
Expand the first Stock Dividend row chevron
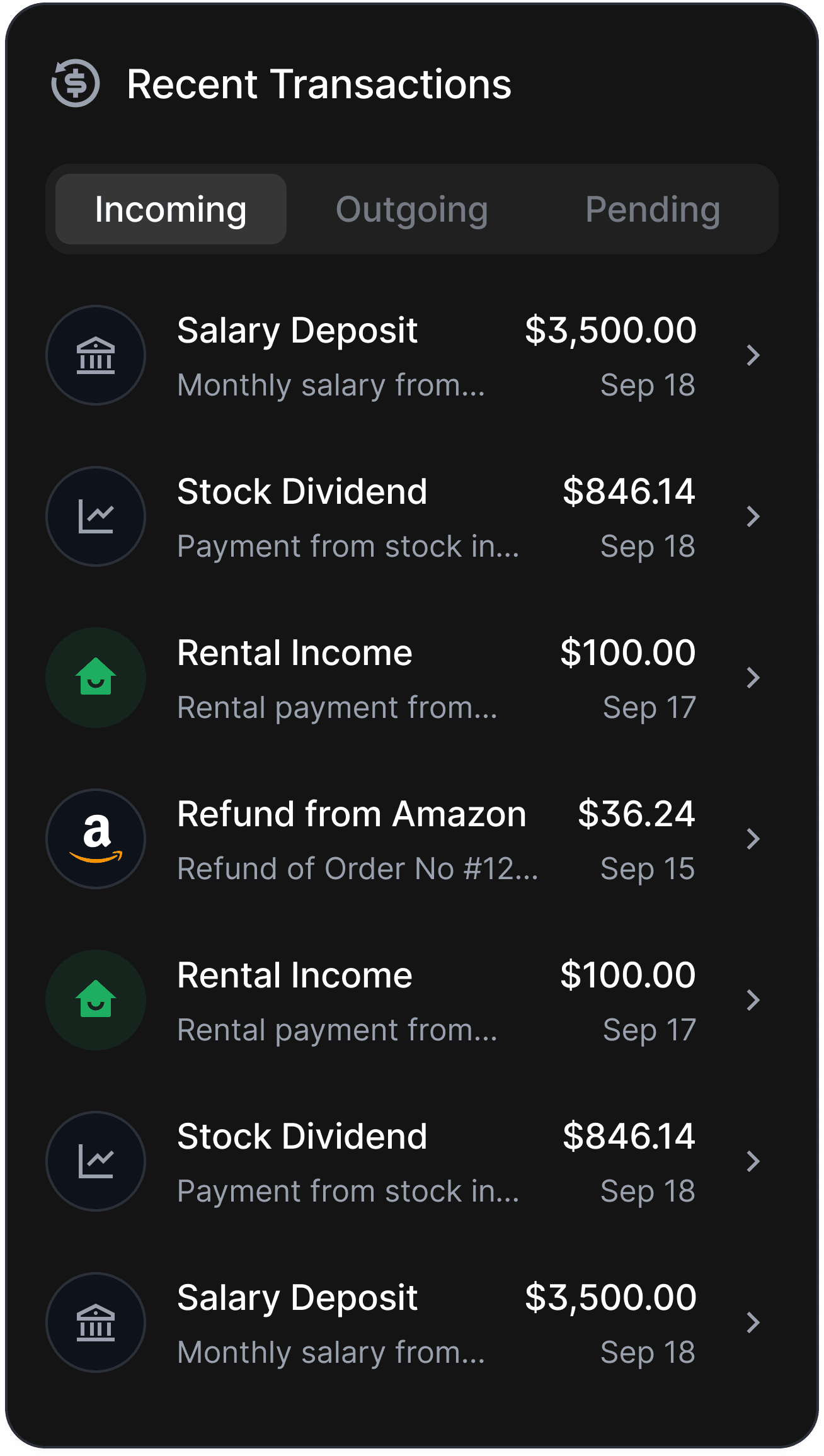pos(753,516)
